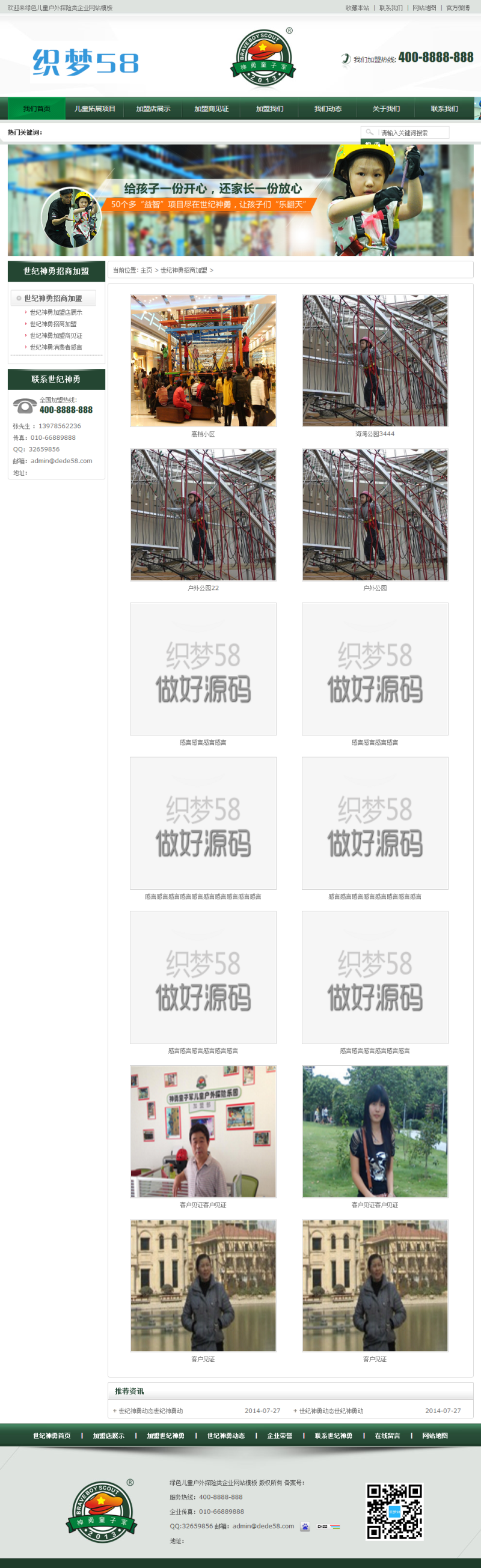481x1568 pixels.
Task: Open the 高档小区 photo tile
Action: point(203,360)
